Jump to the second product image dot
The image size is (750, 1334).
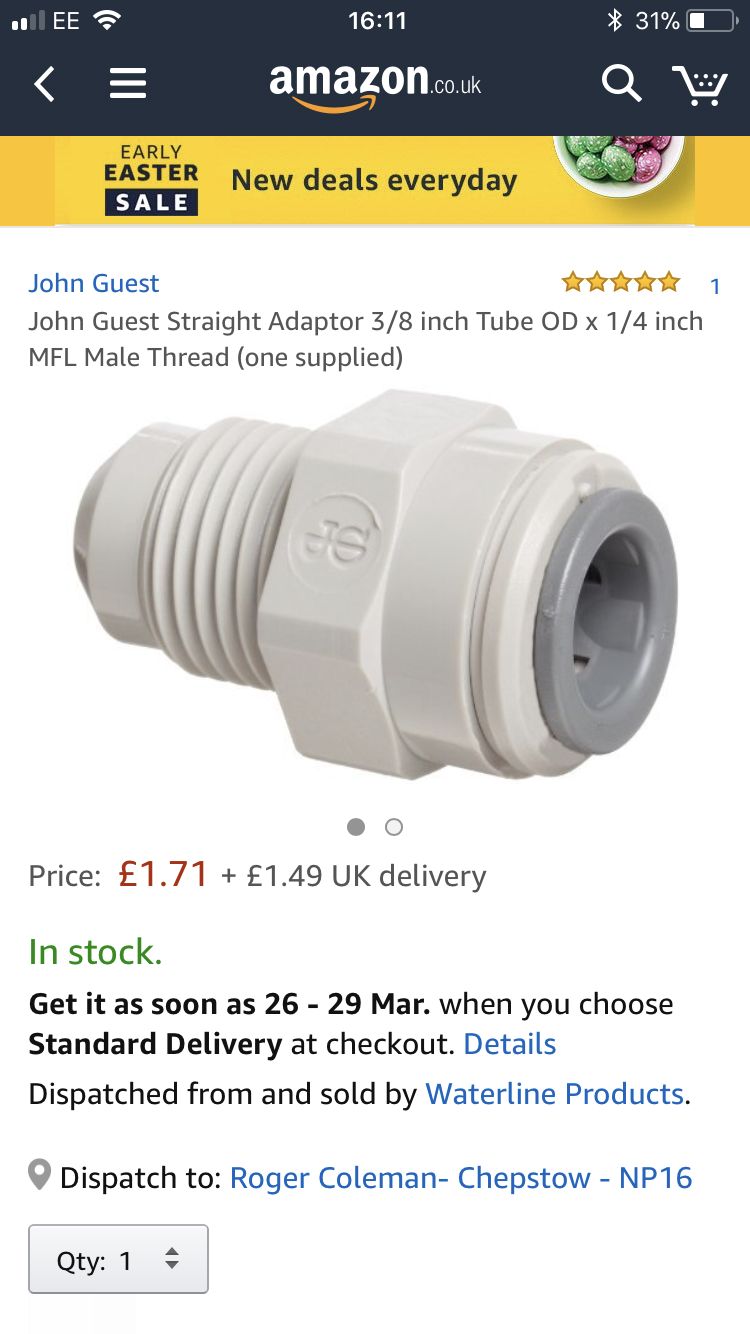coord(394,827)
